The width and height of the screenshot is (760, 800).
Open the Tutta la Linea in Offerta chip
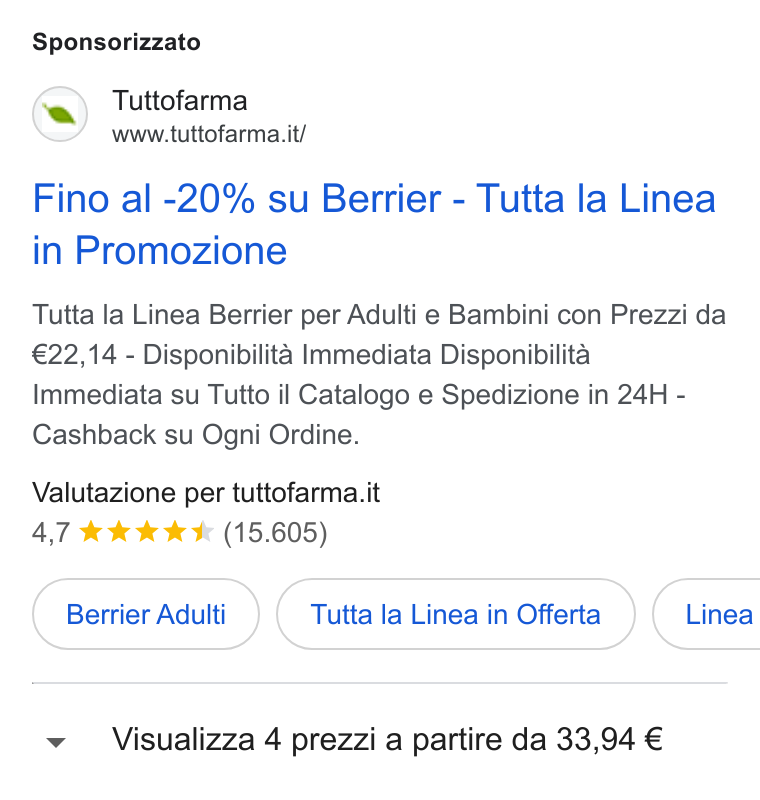[x=455, y=614]
